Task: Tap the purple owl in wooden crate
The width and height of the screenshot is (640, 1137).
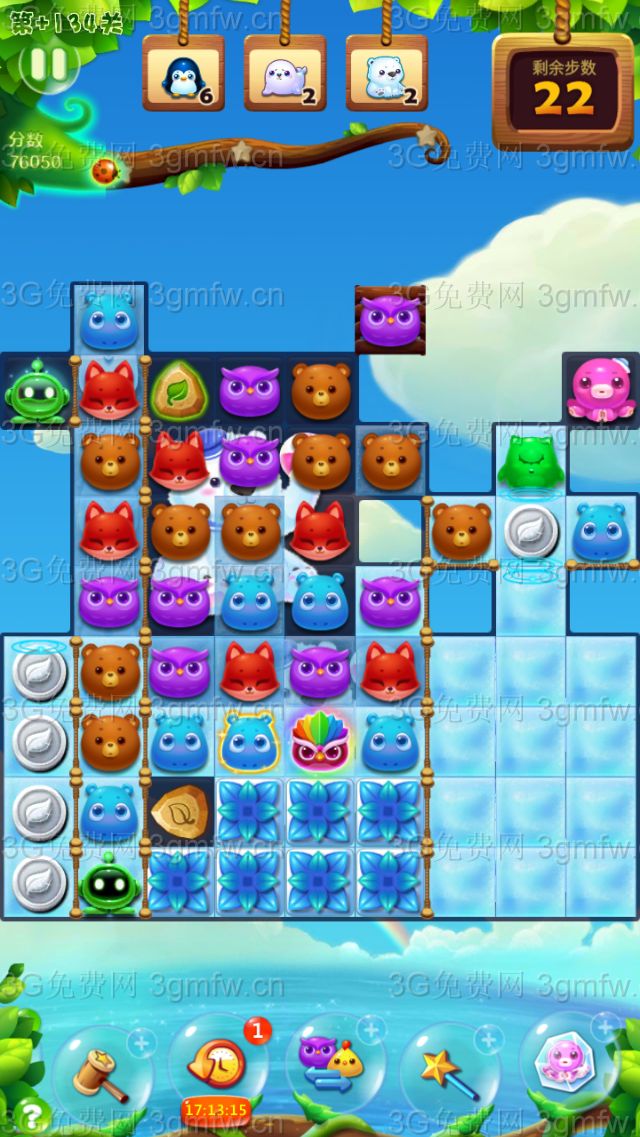Action: point(390,320)
